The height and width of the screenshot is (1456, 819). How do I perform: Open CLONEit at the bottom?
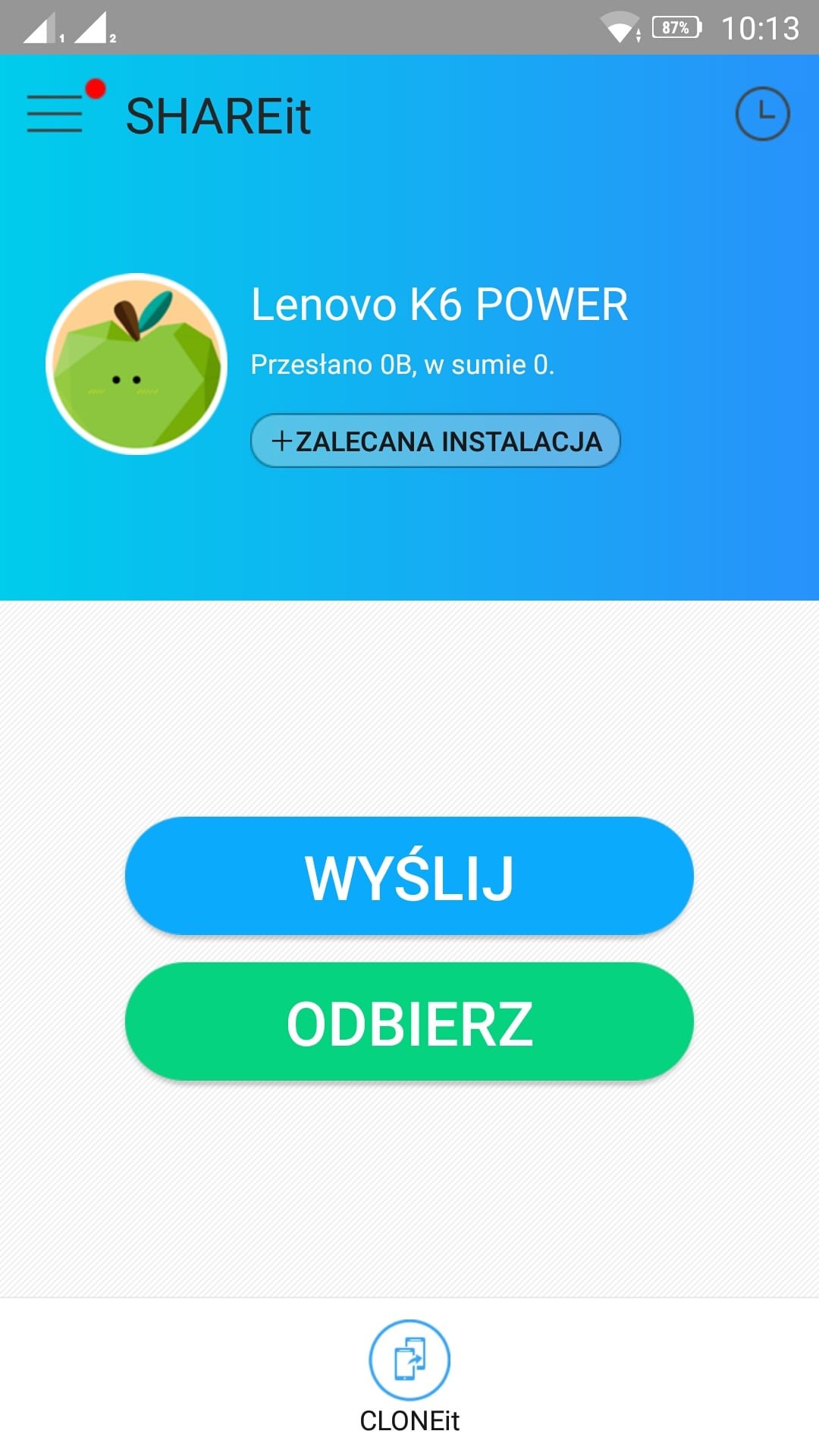[409, 1376]
